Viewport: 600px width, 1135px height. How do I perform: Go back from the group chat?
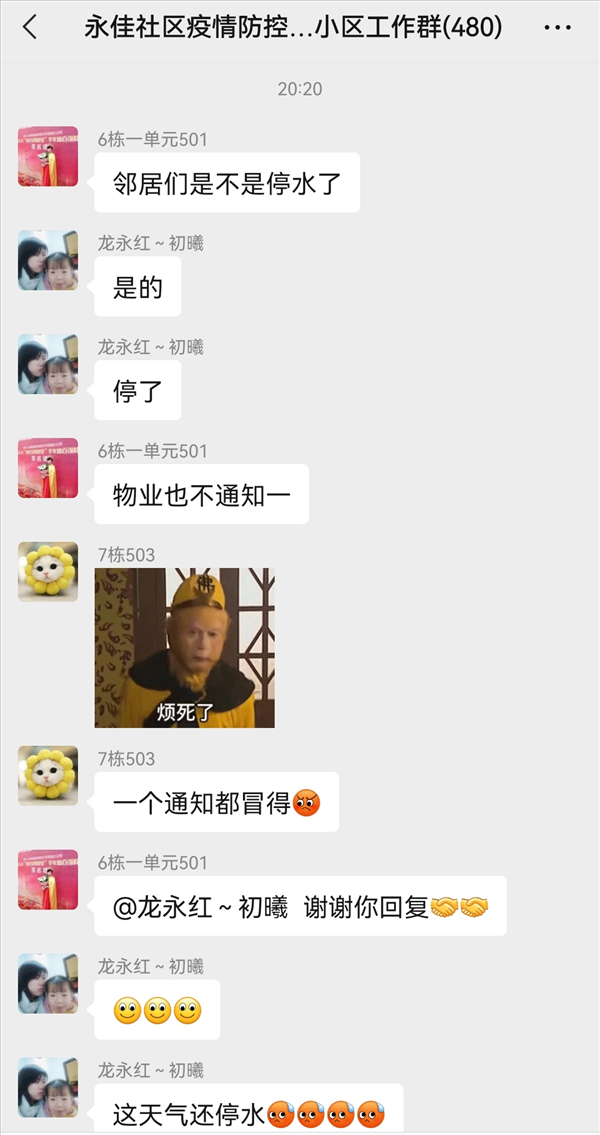(x=29, y=28)
